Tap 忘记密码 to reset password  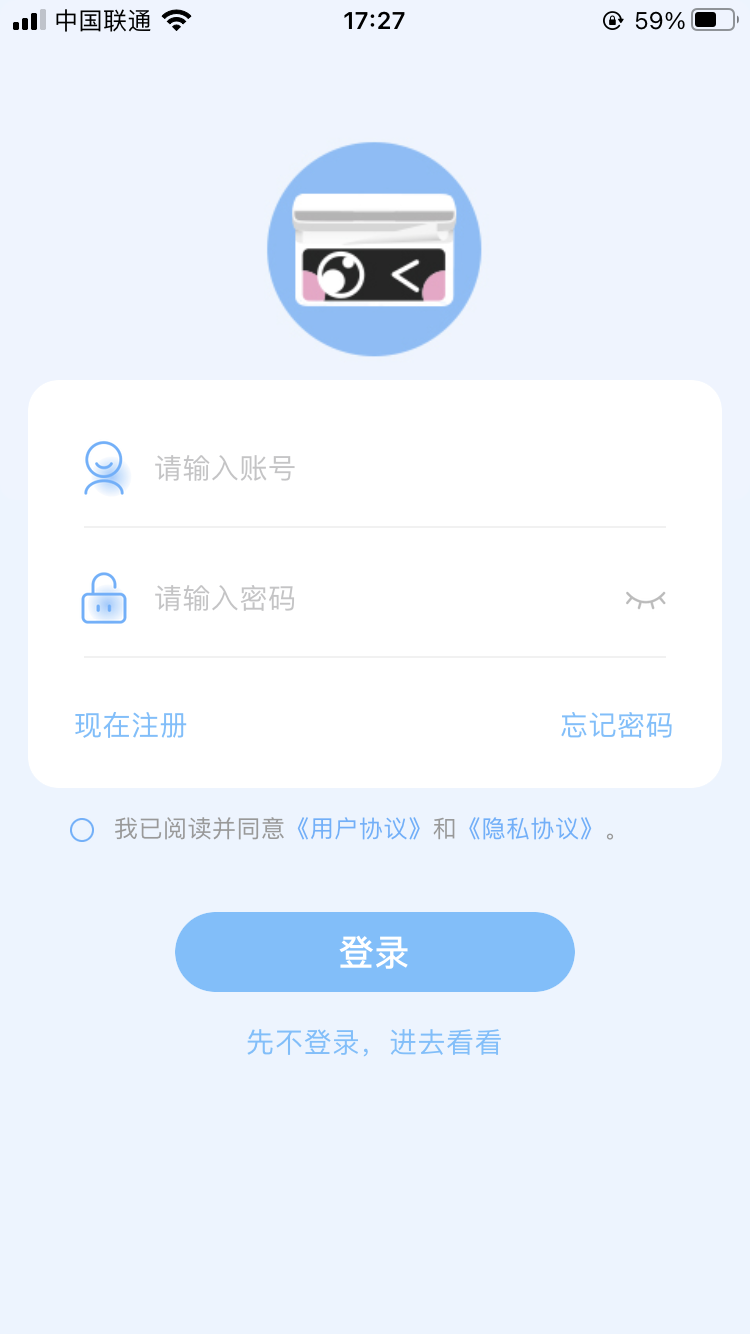(616, 725)
